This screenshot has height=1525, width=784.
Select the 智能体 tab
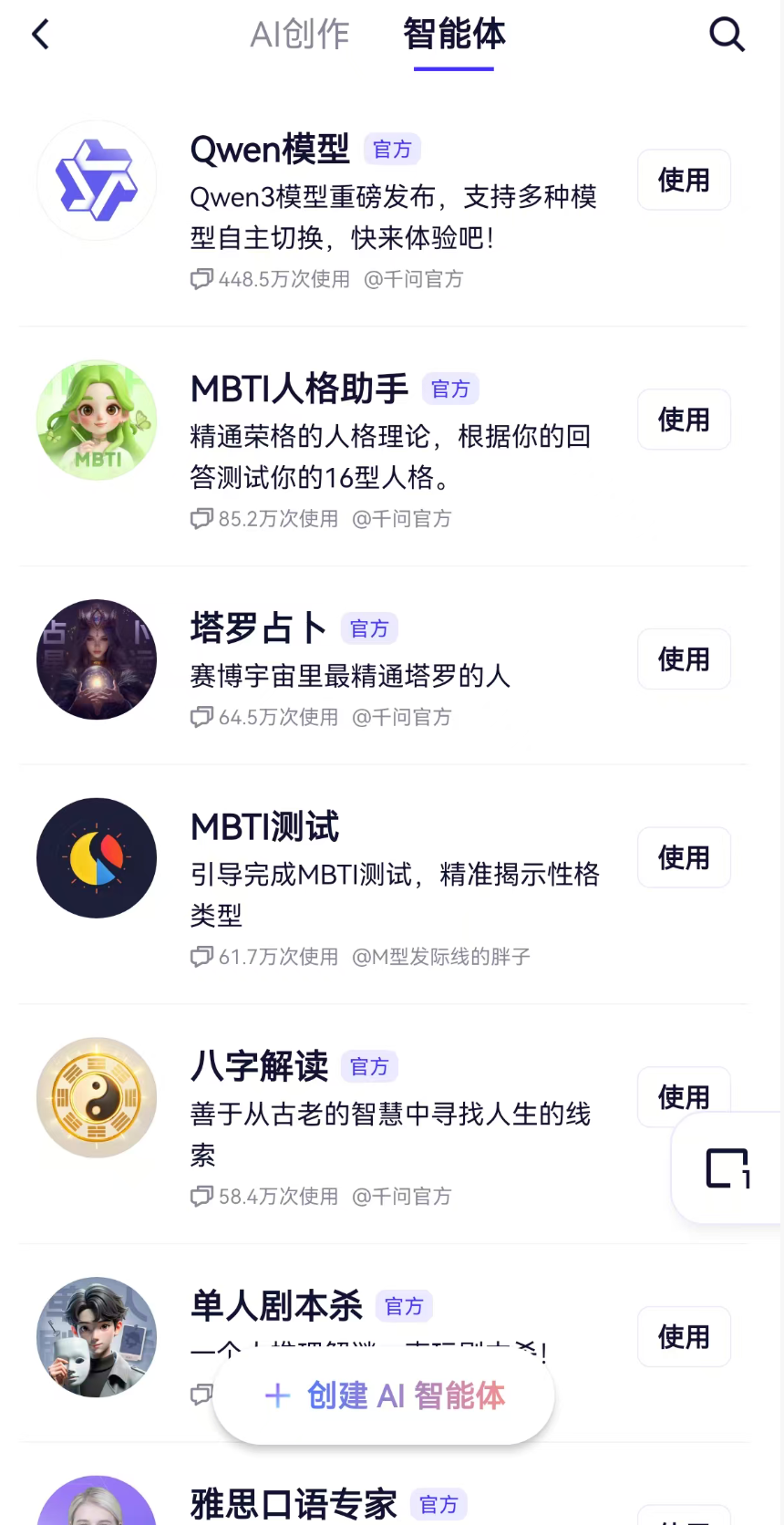(x=455, y=34)
